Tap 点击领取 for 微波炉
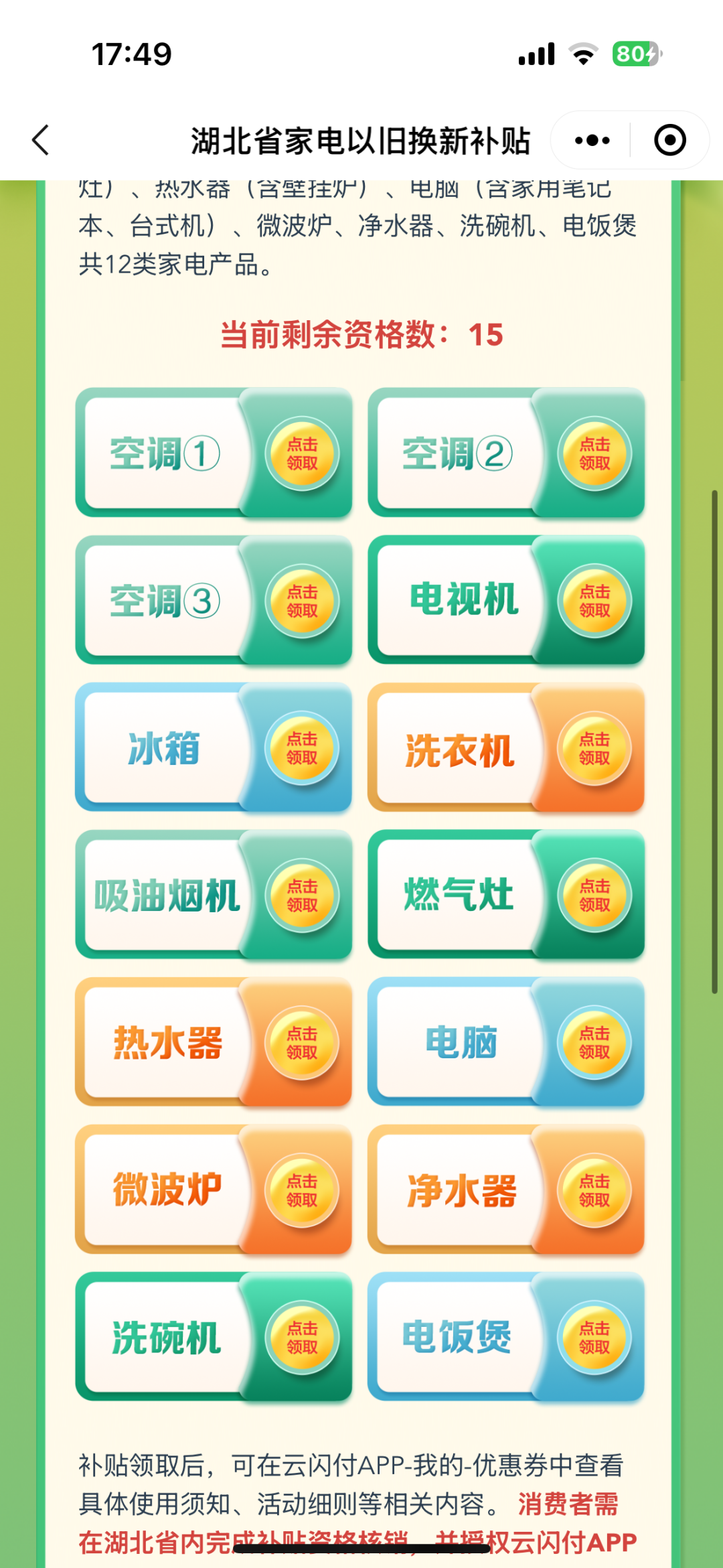 click(302, 1190)
